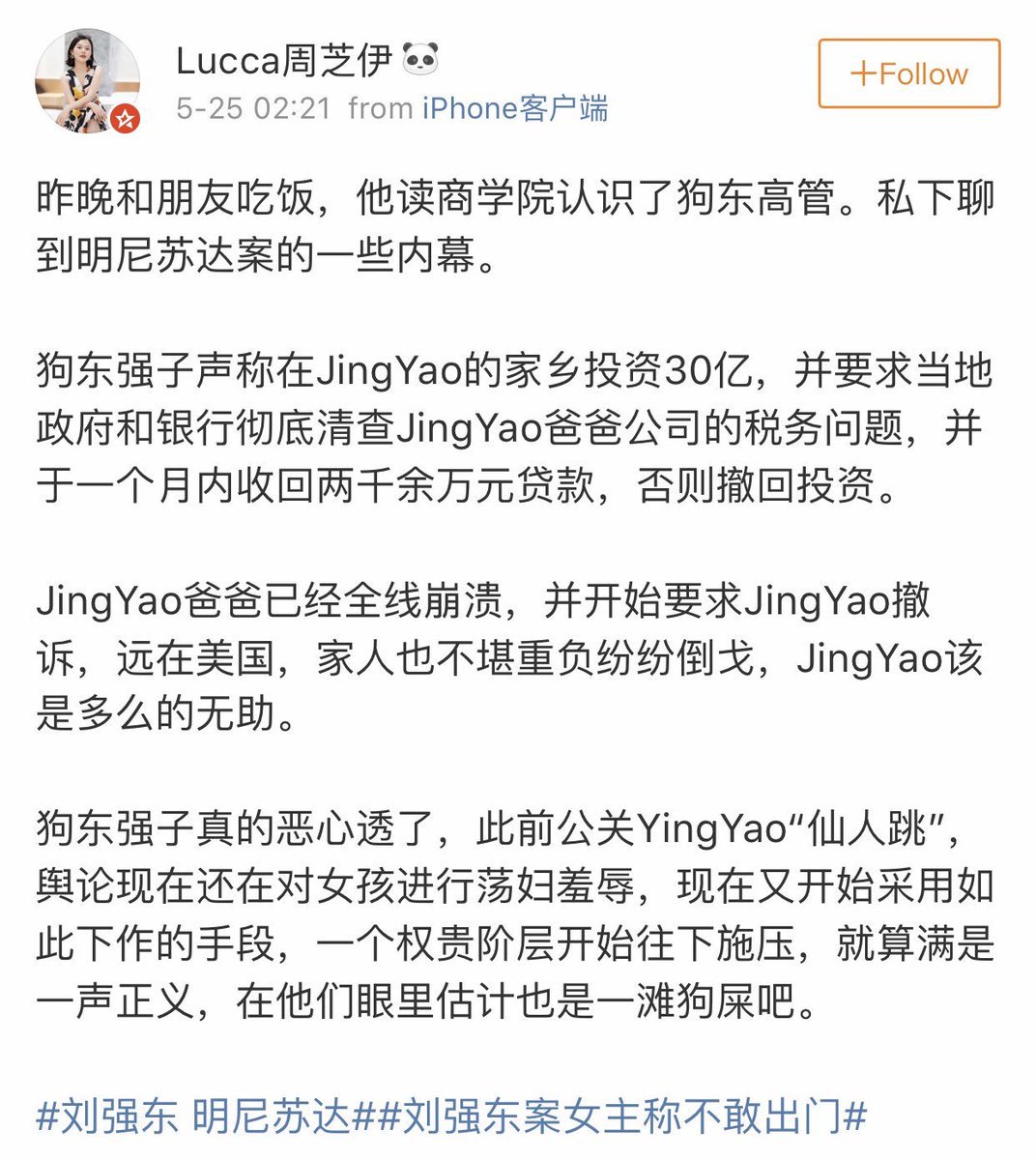Image resolution: width=1036 pixels, height=1160 pixels.
Task: Open the Lucca周芝伊 username link
Action: point(284,62)
